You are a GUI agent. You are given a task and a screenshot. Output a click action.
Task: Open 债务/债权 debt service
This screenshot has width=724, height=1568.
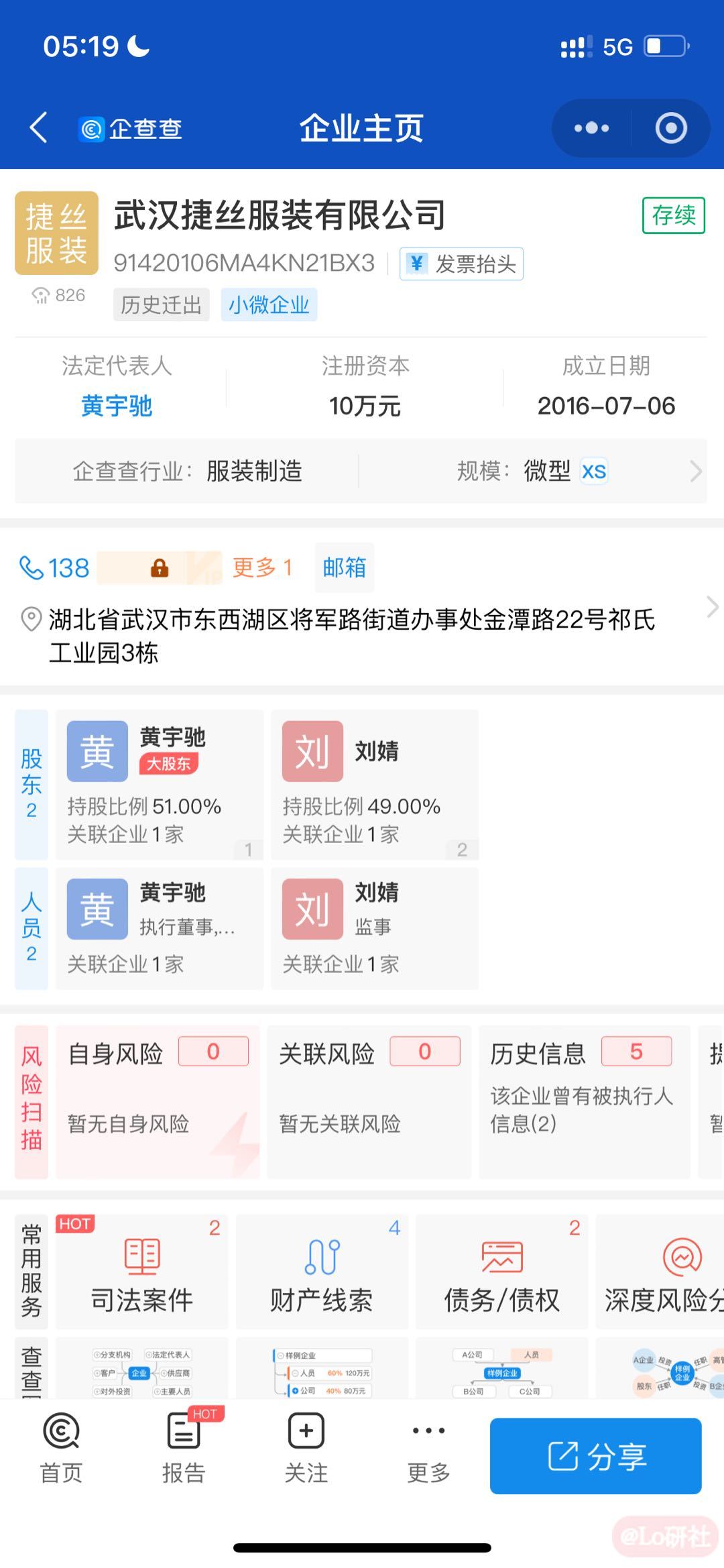click(501, 1271)
